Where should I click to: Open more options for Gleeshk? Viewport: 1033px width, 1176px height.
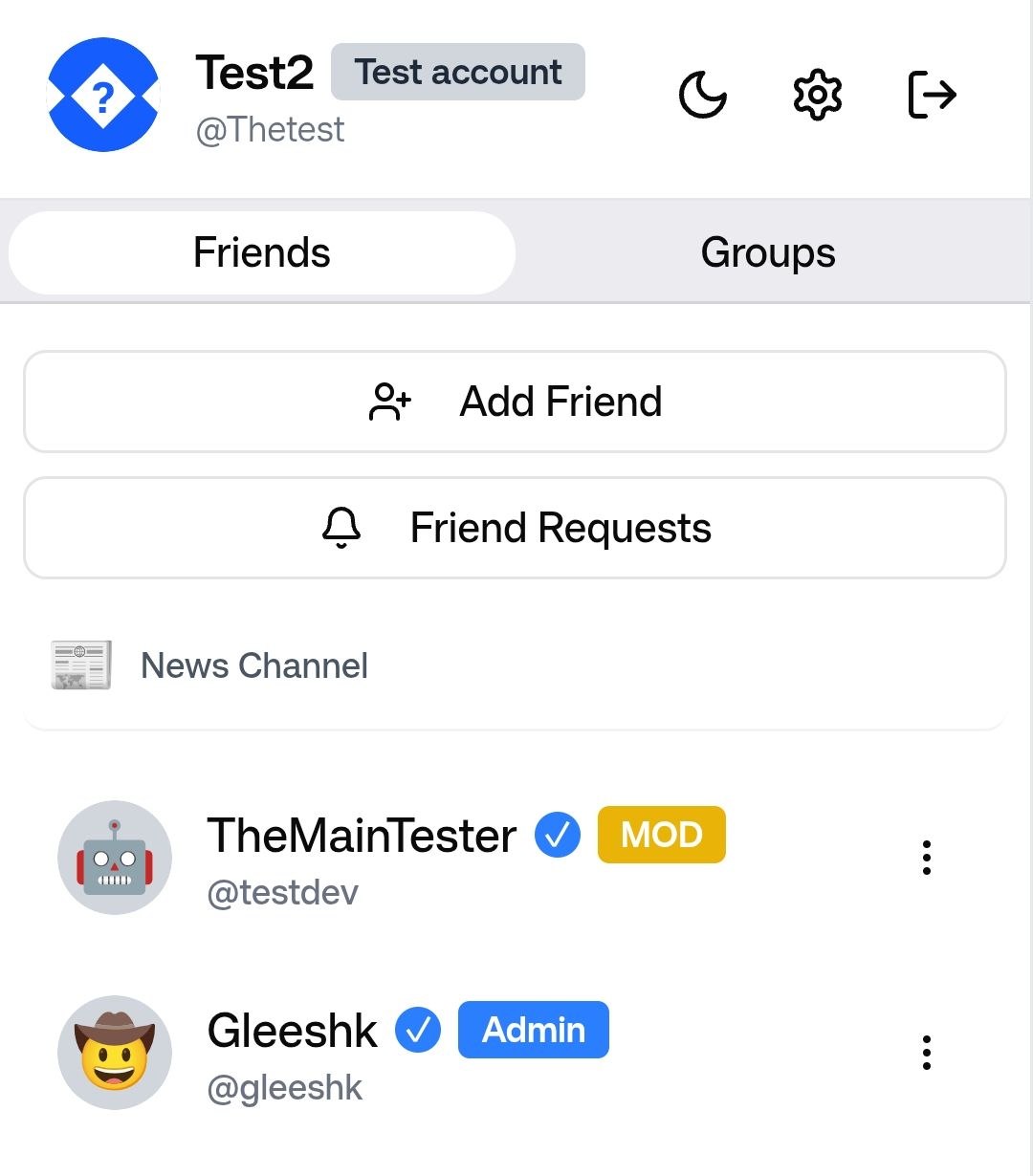point(926,1053)
